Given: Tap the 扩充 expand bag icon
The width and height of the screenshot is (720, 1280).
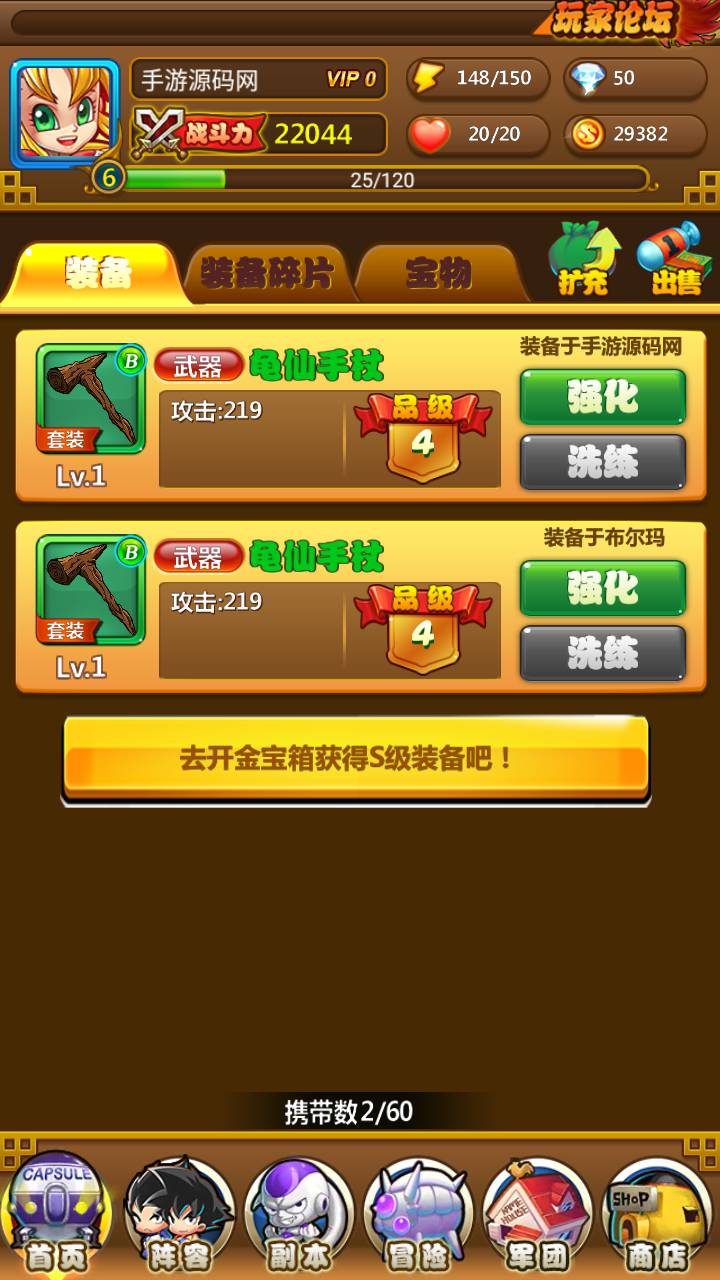Looking at the screenshot, I should click(x=583, y=260).
